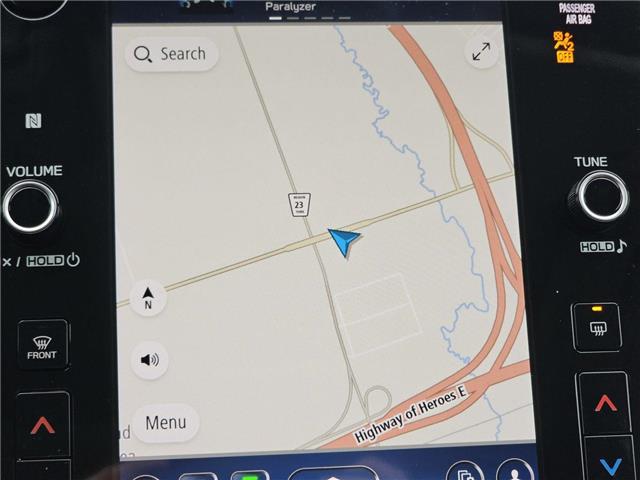Open the navigation Menu
This screenshot has height=480, width=640.
[x=165, y=423]
